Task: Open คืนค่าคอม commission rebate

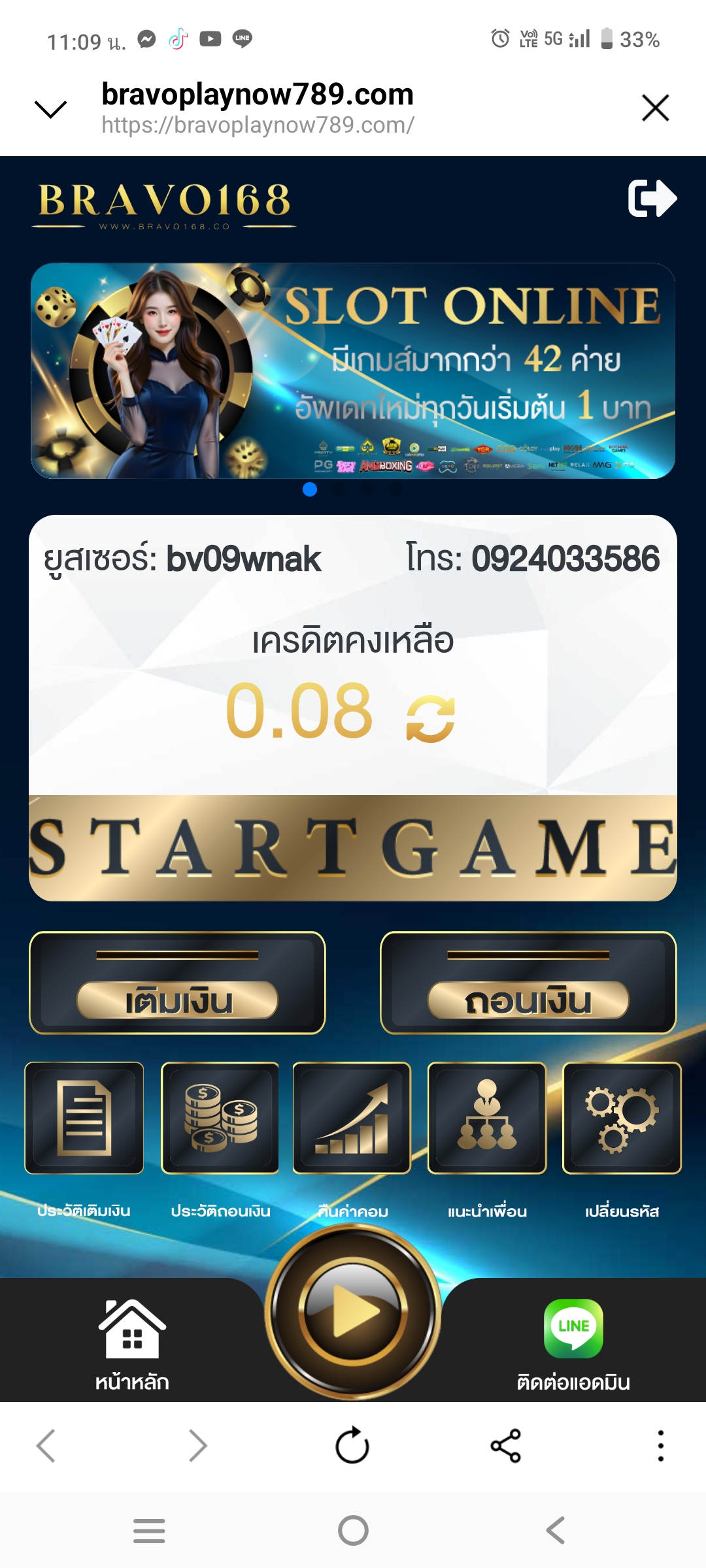Action: pos(352,1119)
